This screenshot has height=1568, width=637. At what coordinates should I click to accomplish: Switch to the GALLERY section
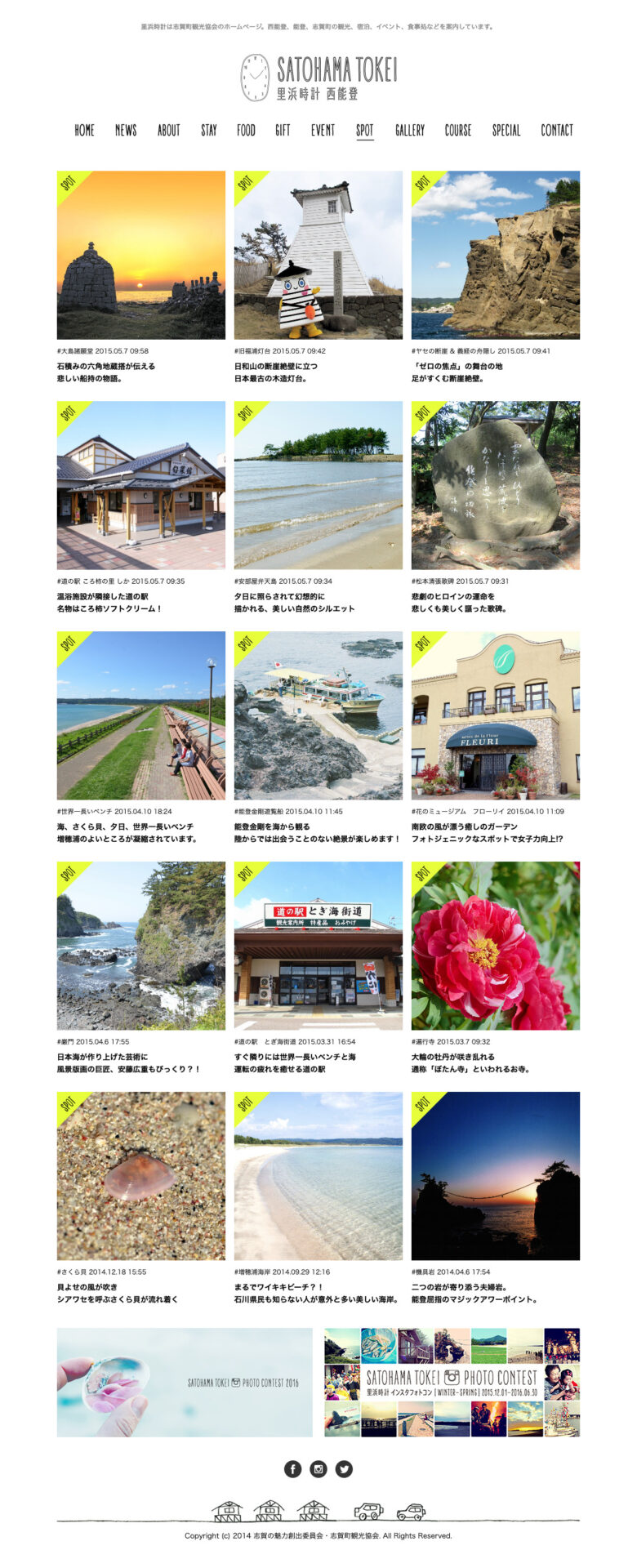click(410, 130)
